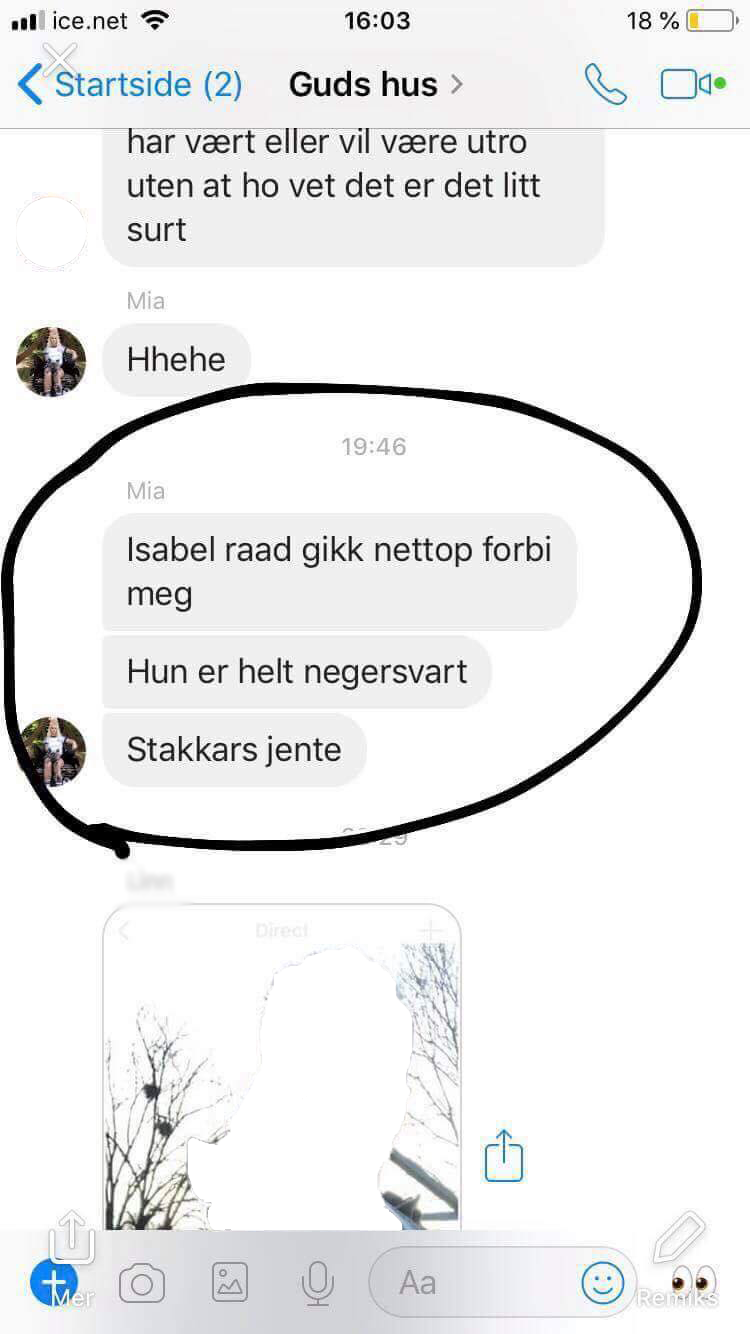Start a voice call
The width and height of the screenshot is (750, 1334).
pos(606,85)
